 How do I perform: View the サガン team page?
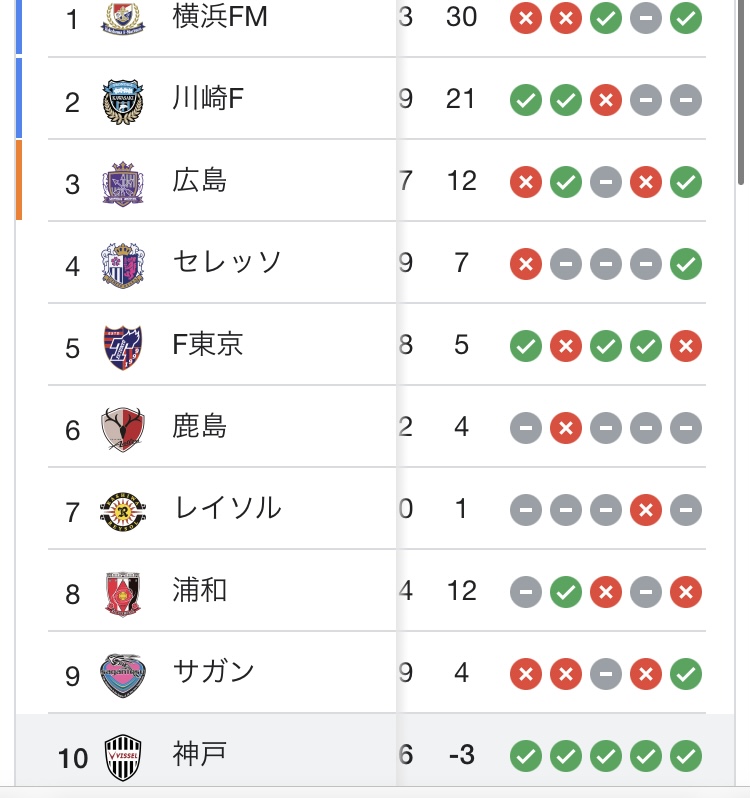click(x=214, y=674)
